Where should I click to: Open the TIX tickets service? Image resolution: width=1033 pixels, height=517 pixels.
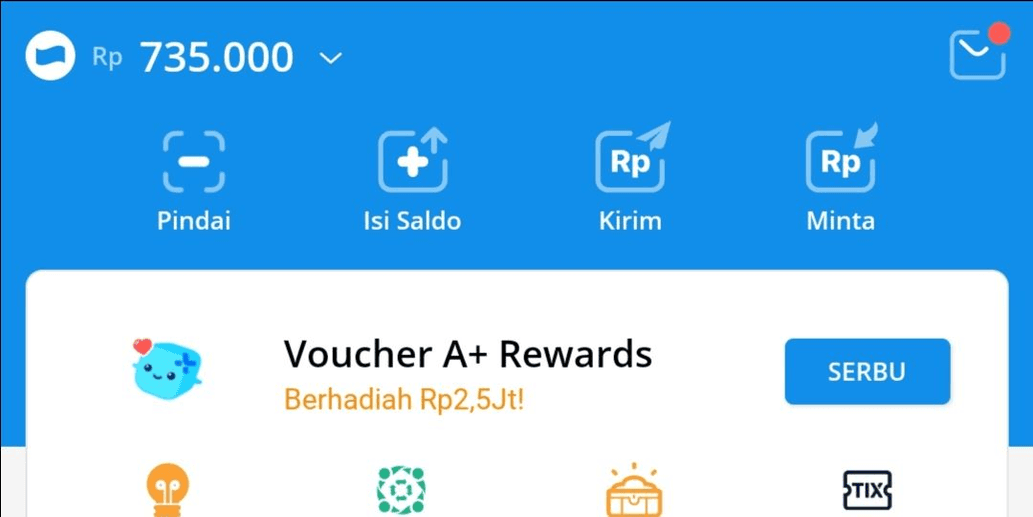[866, 490]
